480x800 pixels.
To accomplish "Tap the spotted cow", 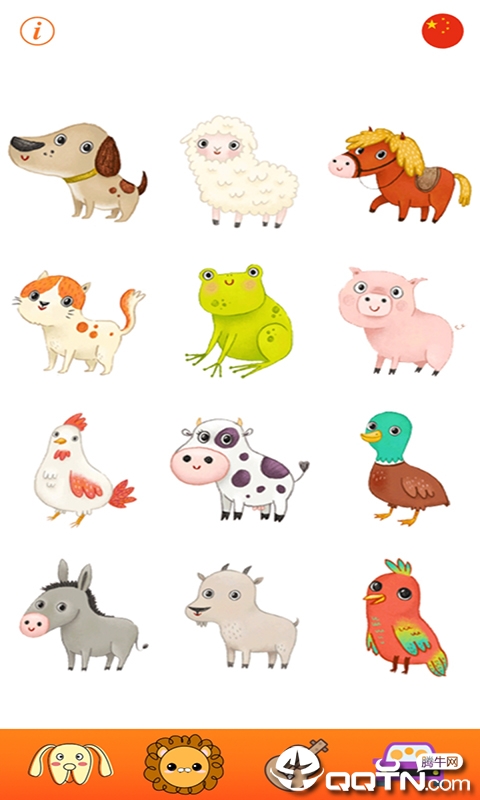I will tap(239, 469).
